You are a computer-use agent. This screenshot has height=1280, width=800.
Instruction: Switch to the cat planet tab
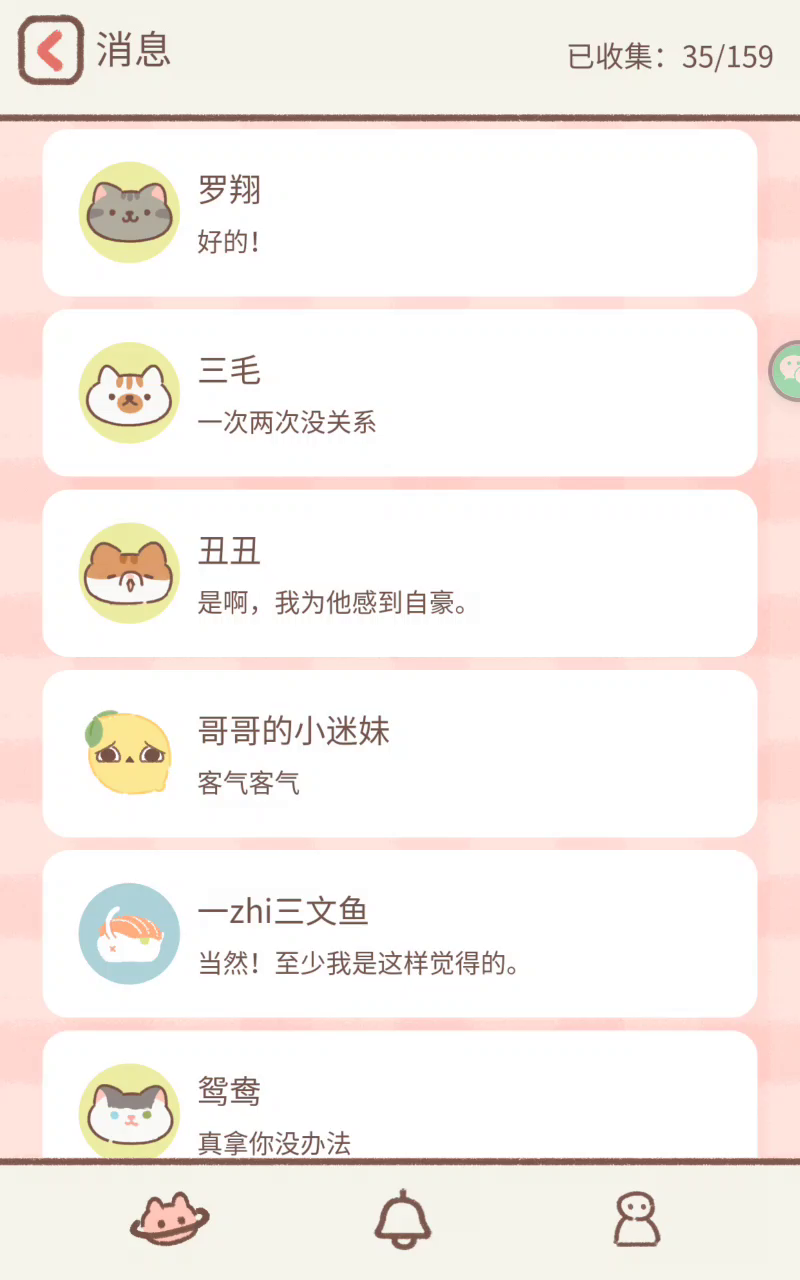pyautogui.click(x=170, y=1219)
